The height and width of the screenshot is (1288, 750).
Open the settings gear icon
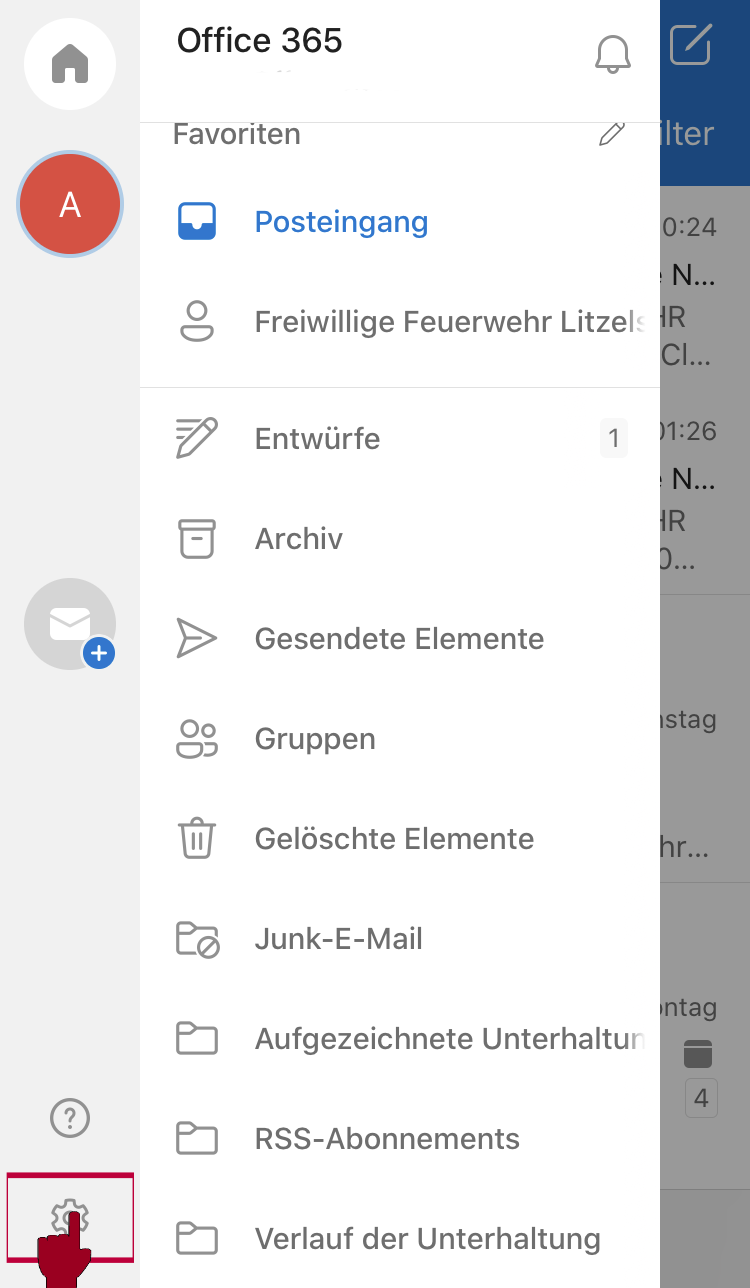tap(70, 1217)
